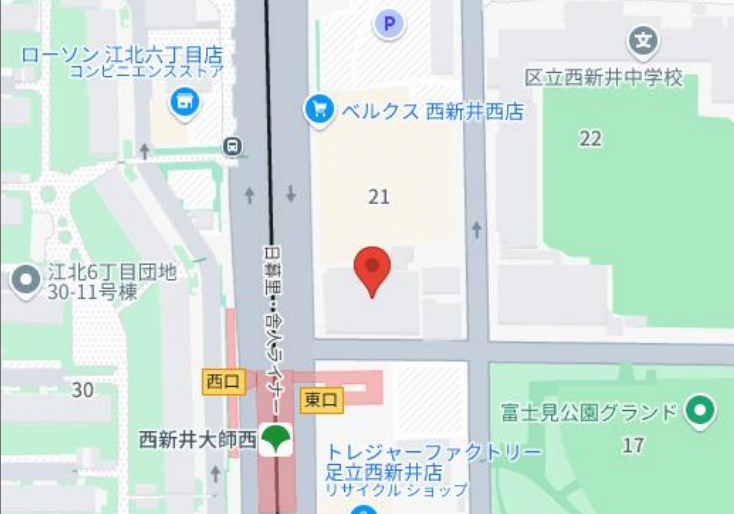The height and width of the screenshot is (514, 734).
Task: Tap the 富士見公園グランド park marker
Action: [x=702, y=411]
